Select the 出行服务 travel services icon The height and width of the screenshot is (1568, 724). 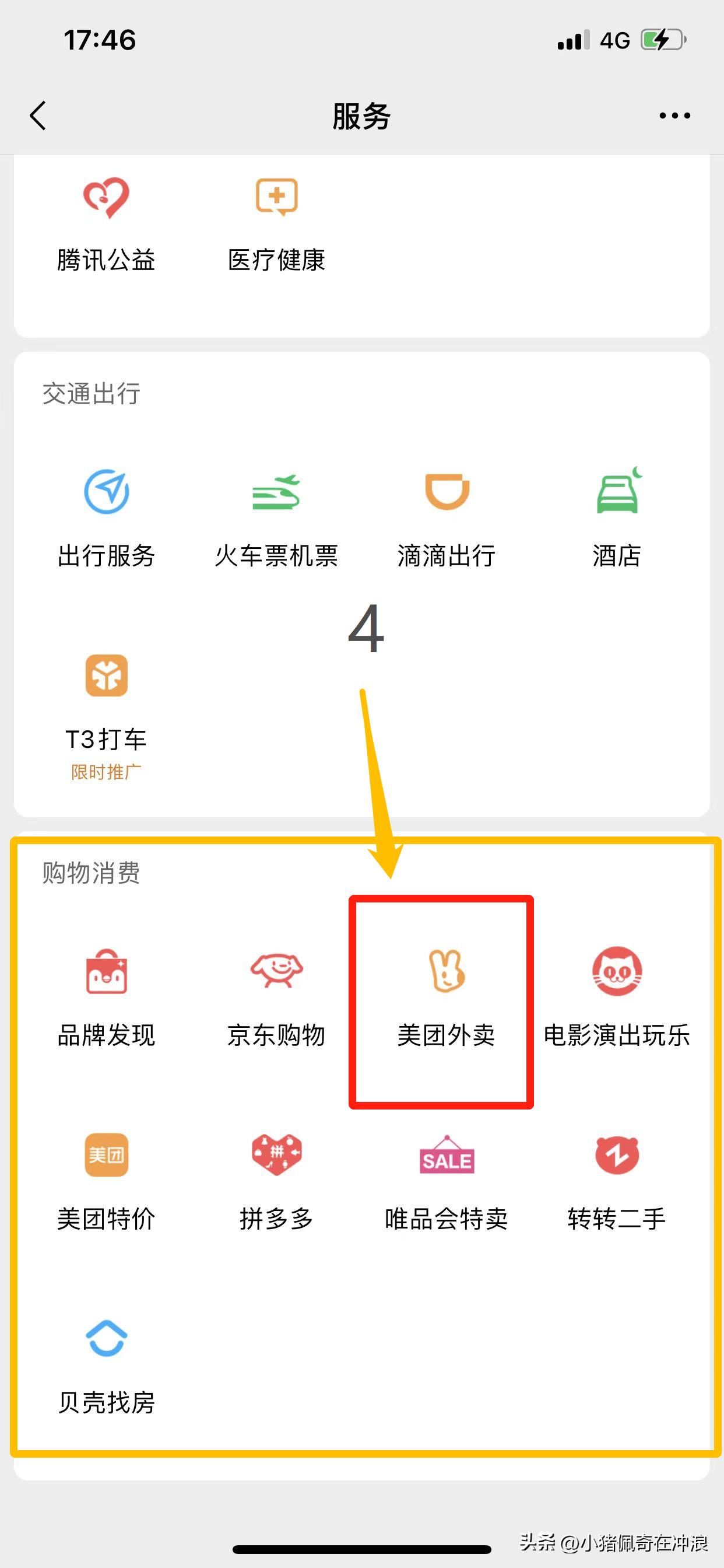108,514
